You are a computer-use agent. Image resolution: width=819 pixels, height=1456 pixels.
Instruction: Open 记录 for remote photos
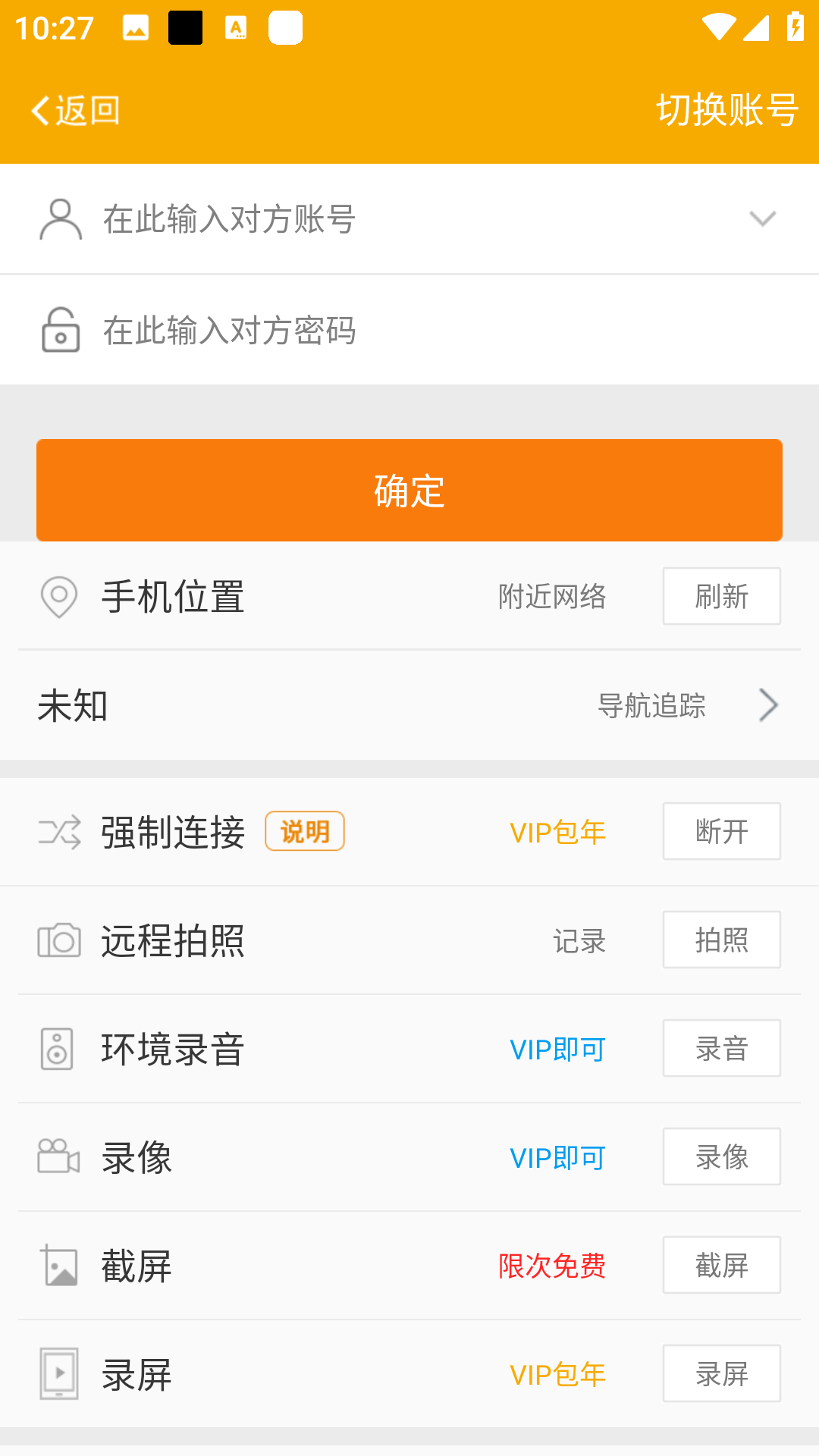[x=579, y=941]
